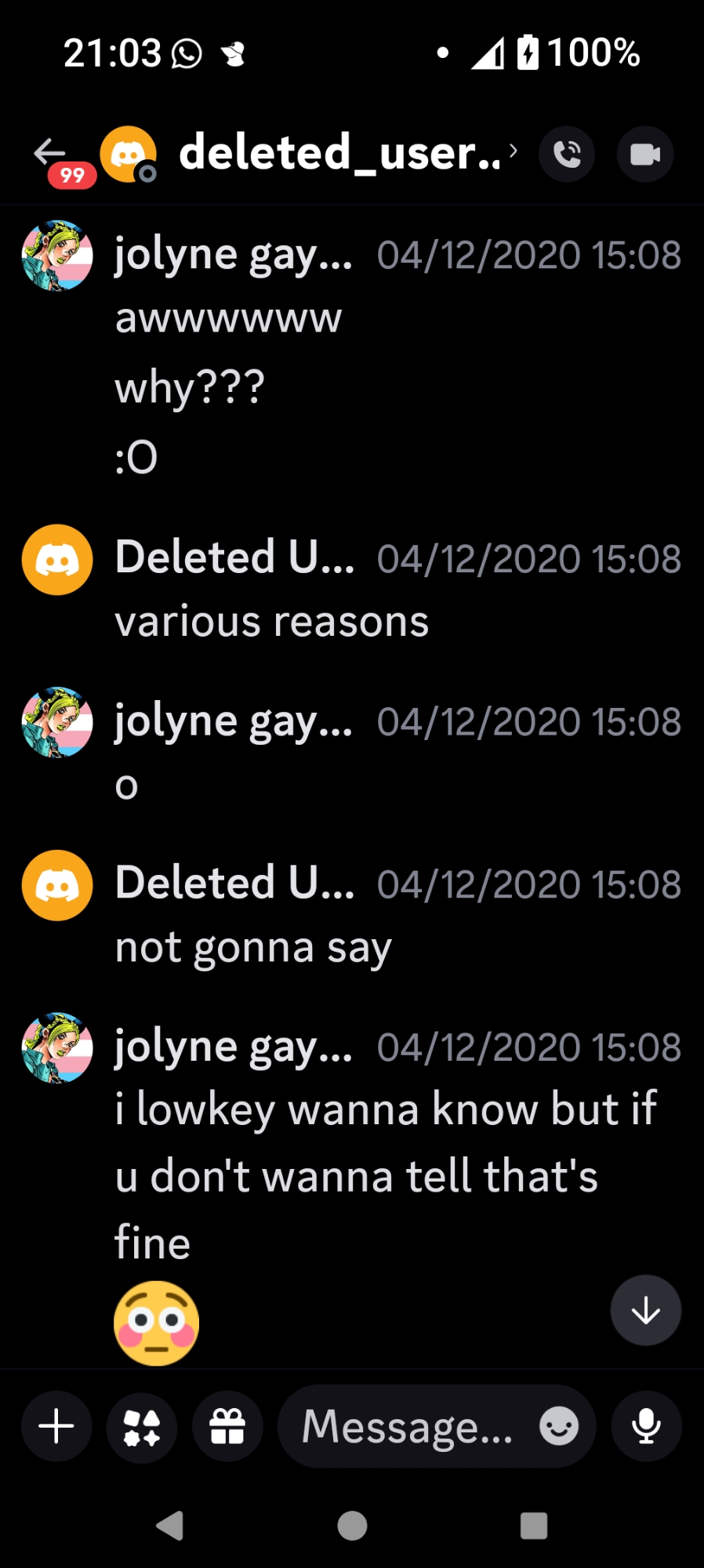Open the system recent apps view
704x1568 pixels.
534,1526
